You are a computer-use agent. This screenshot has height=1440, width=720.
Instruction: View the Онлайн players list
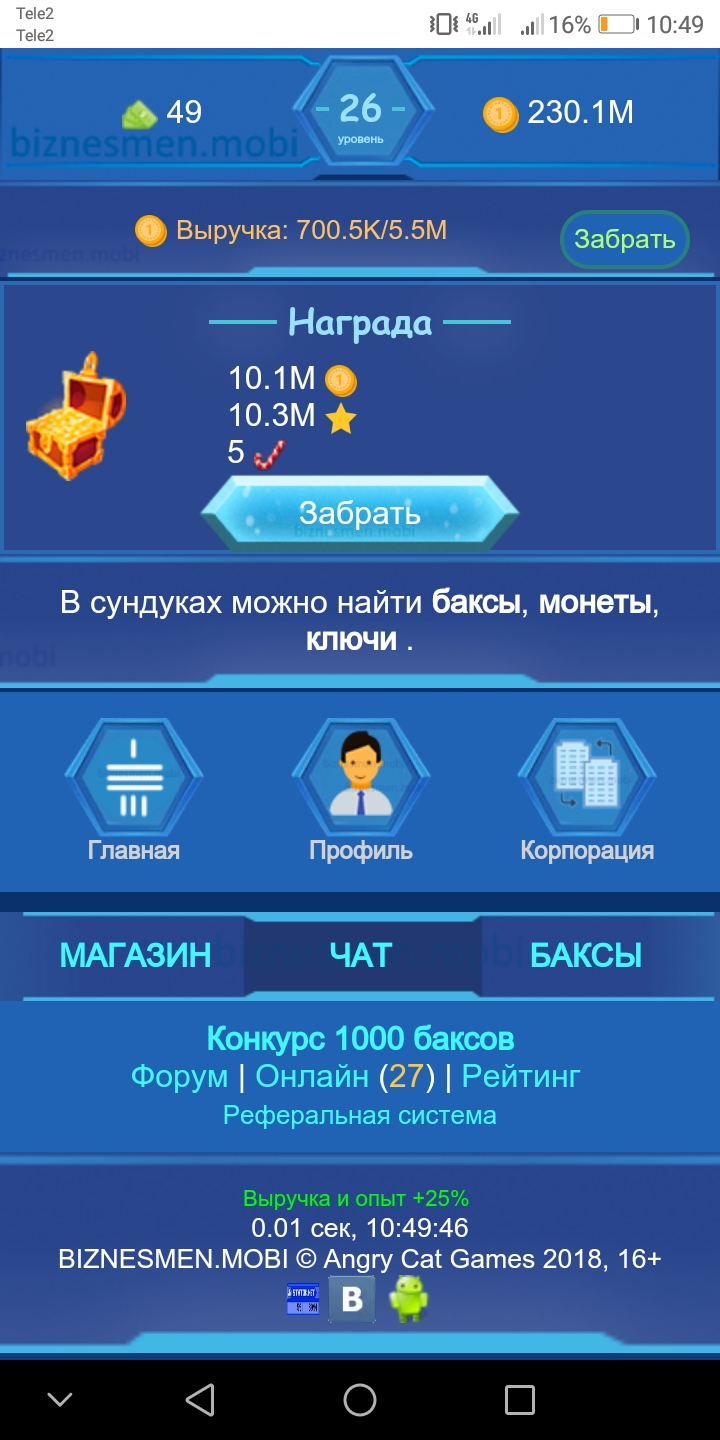312,1076
